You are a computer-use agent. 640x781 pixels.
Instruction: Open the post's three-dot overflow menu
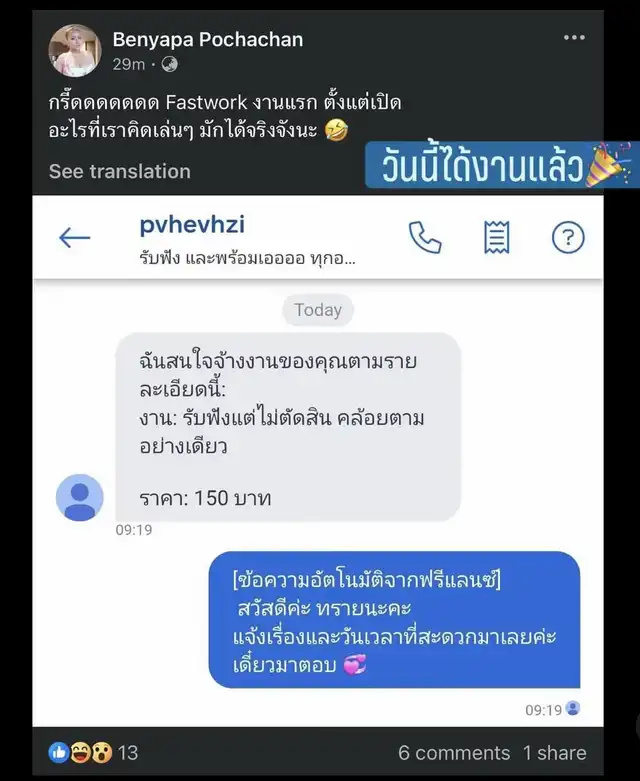[574, 38]
